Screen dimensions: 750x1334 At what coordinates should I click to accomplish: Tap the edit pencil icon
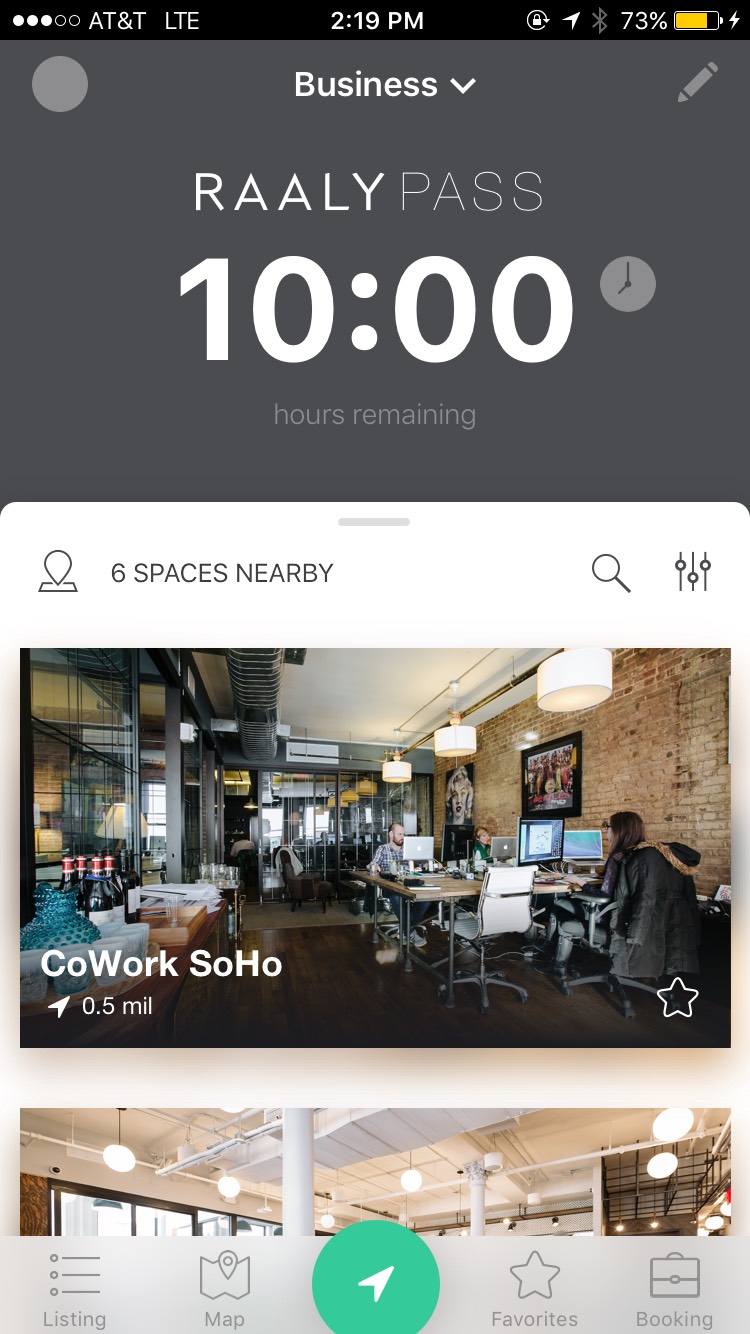pyautogui.click(x=697, y=83)
